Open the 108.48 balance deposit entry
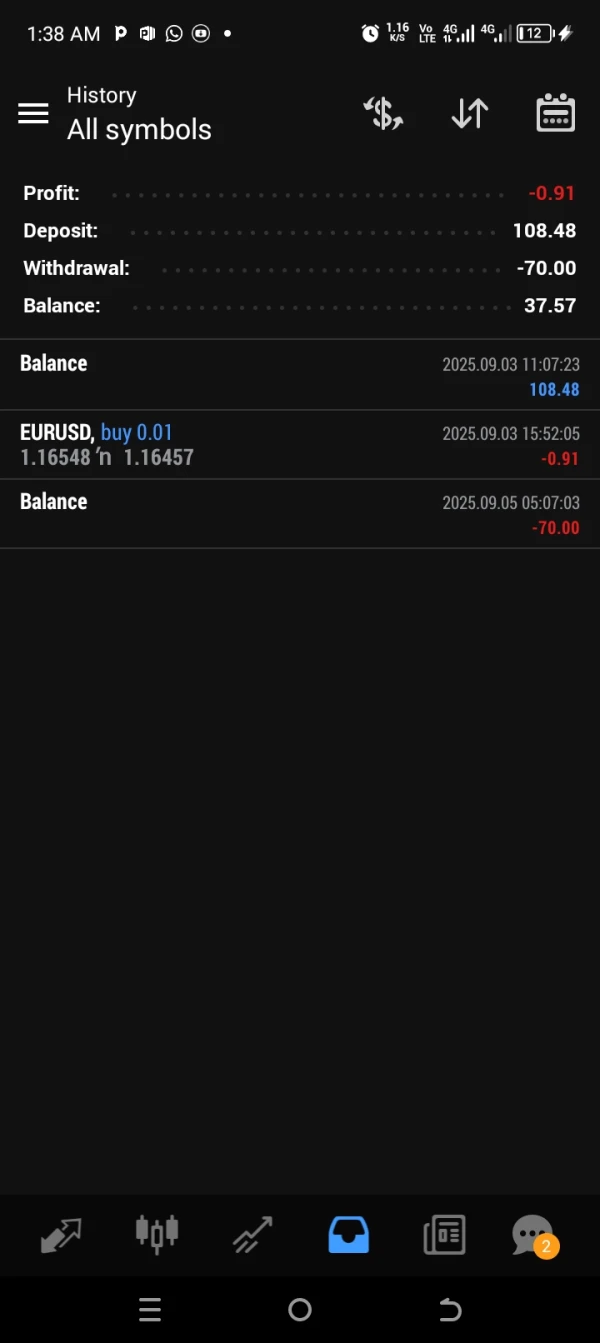The image size is (600, 1343). (x=300, y=375)
